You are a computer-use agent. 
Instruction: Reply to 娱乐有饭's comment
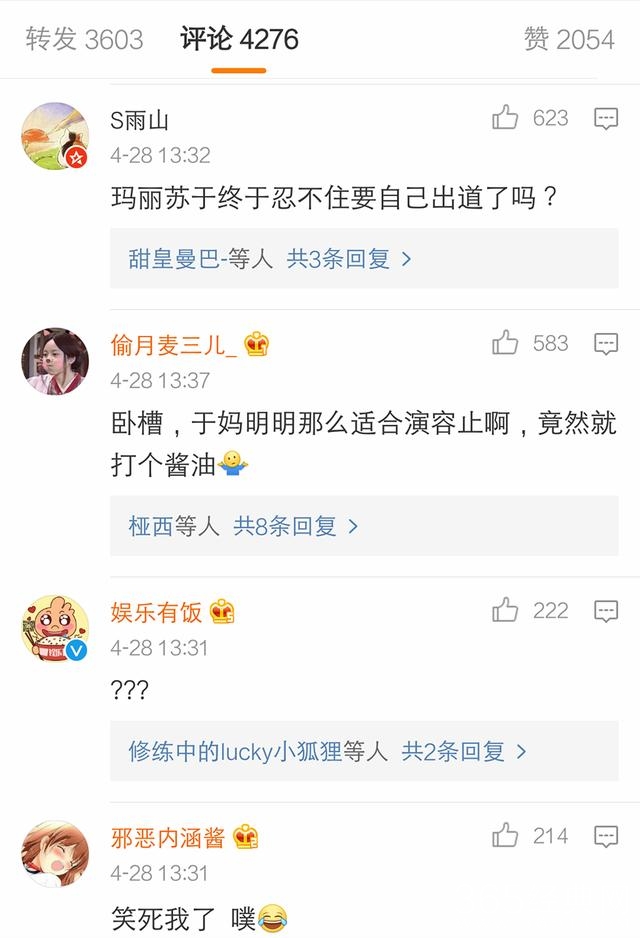[x=606, y=611]
